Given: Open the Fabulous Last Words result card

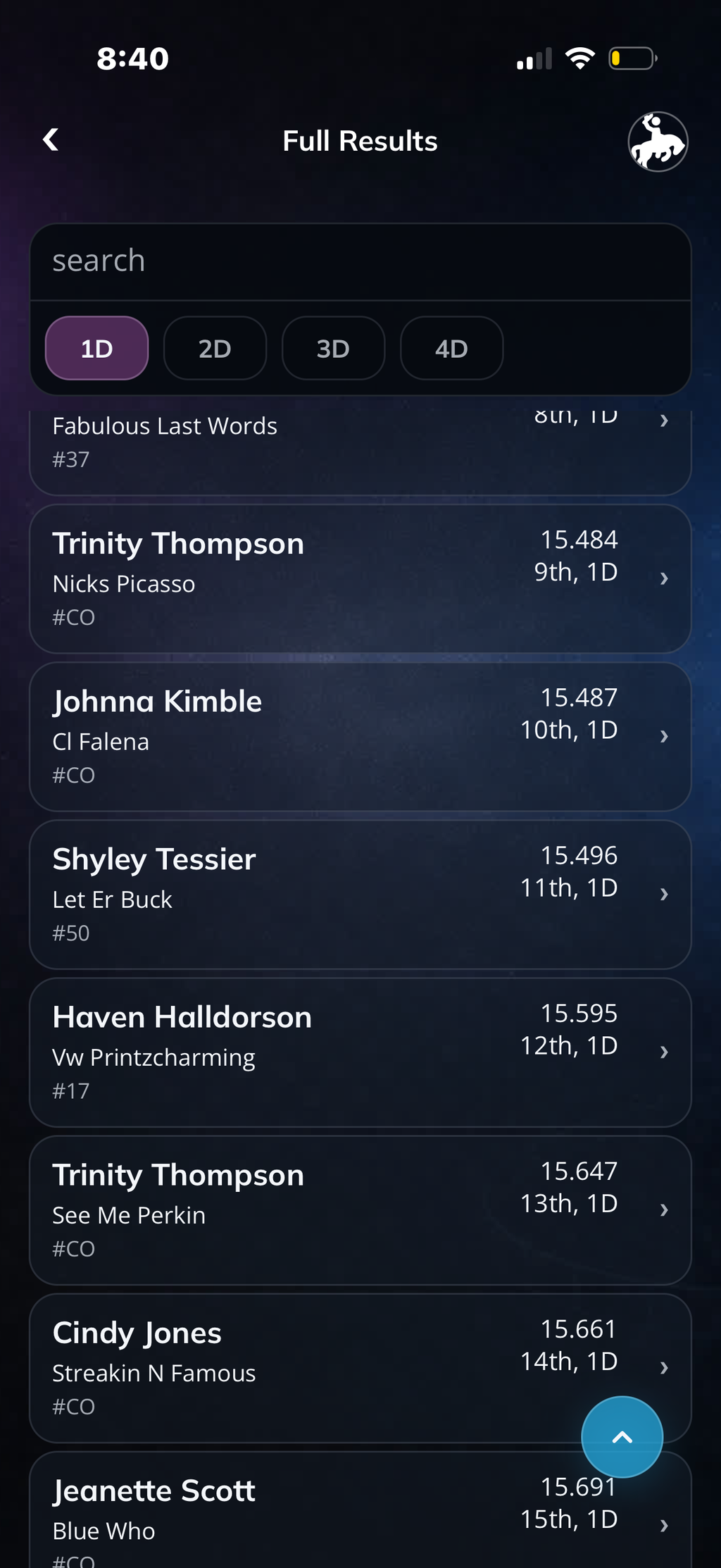Looking at the screenshot, I should pyautogui.click(x=360, y=452).
